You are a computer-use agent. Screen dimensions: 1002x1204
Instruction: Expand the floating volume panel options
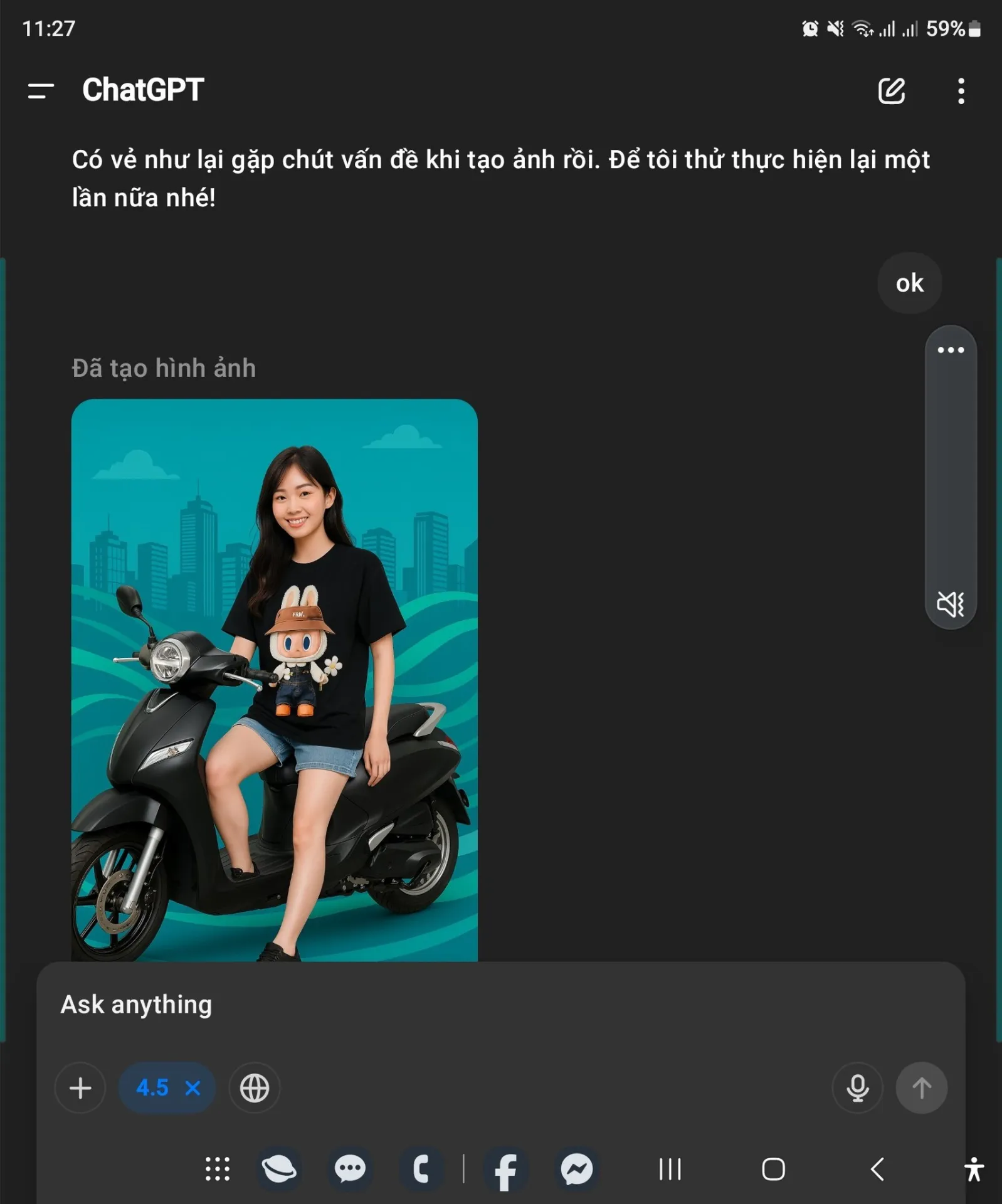point(951,350)
